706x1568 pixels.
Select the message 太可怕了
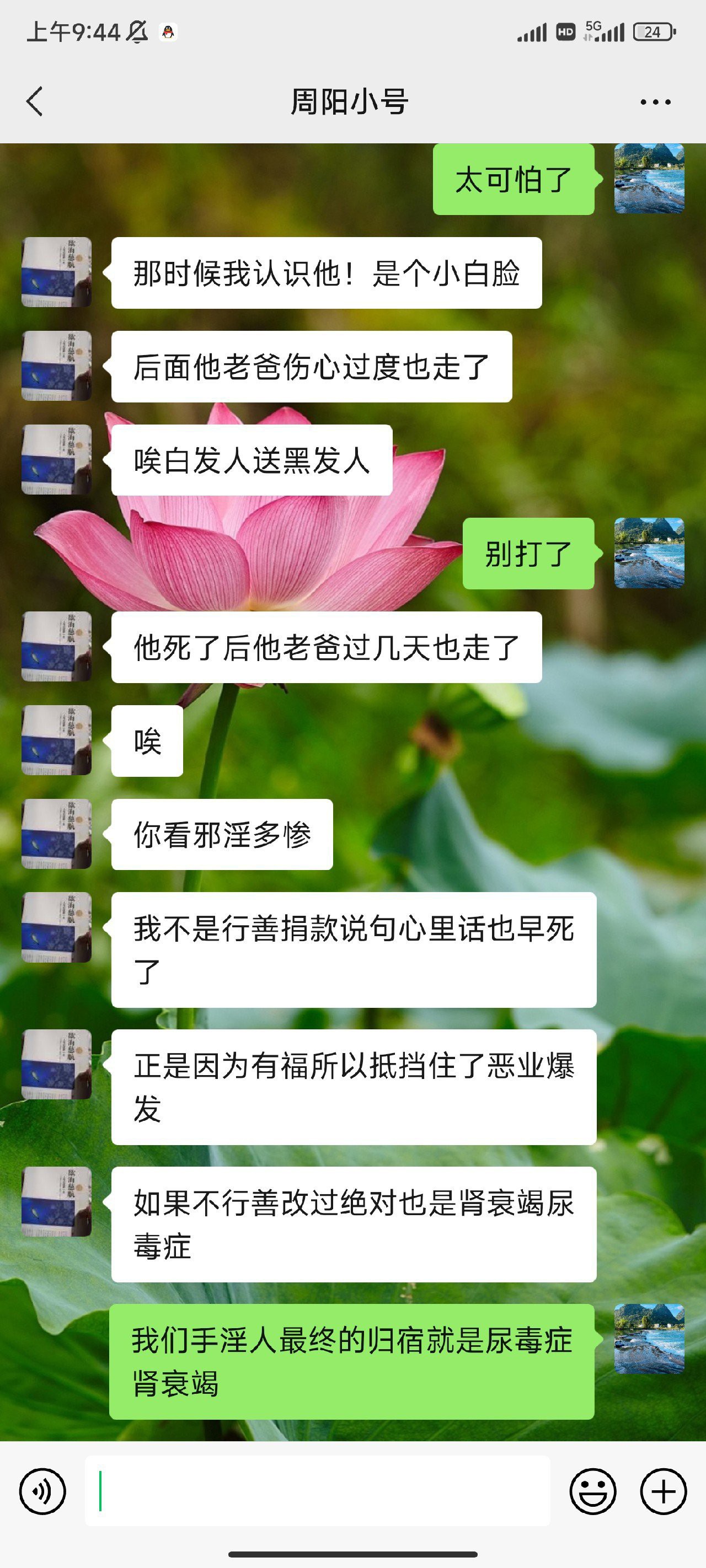514,180
